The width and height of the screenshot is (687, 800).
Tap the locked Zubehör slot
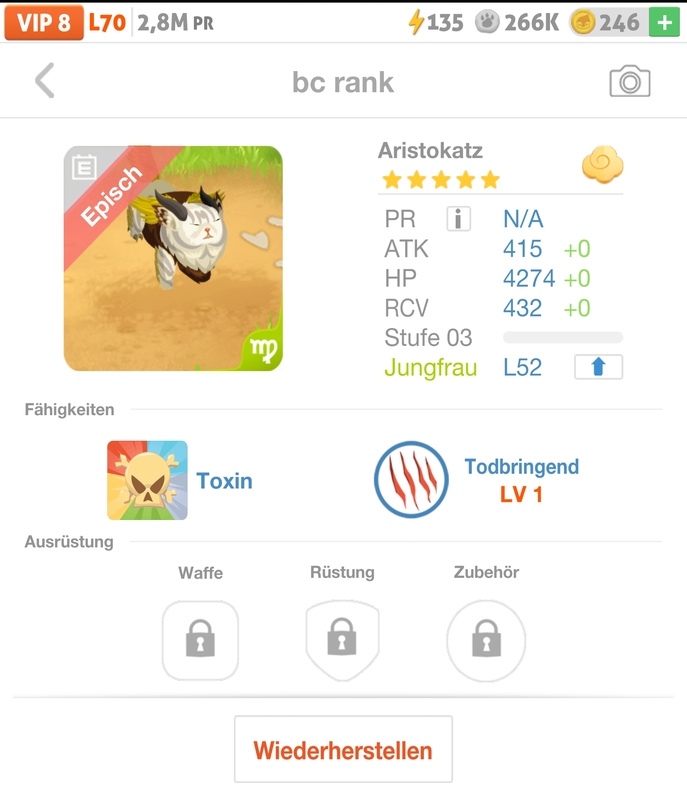[x=486, y=638]
